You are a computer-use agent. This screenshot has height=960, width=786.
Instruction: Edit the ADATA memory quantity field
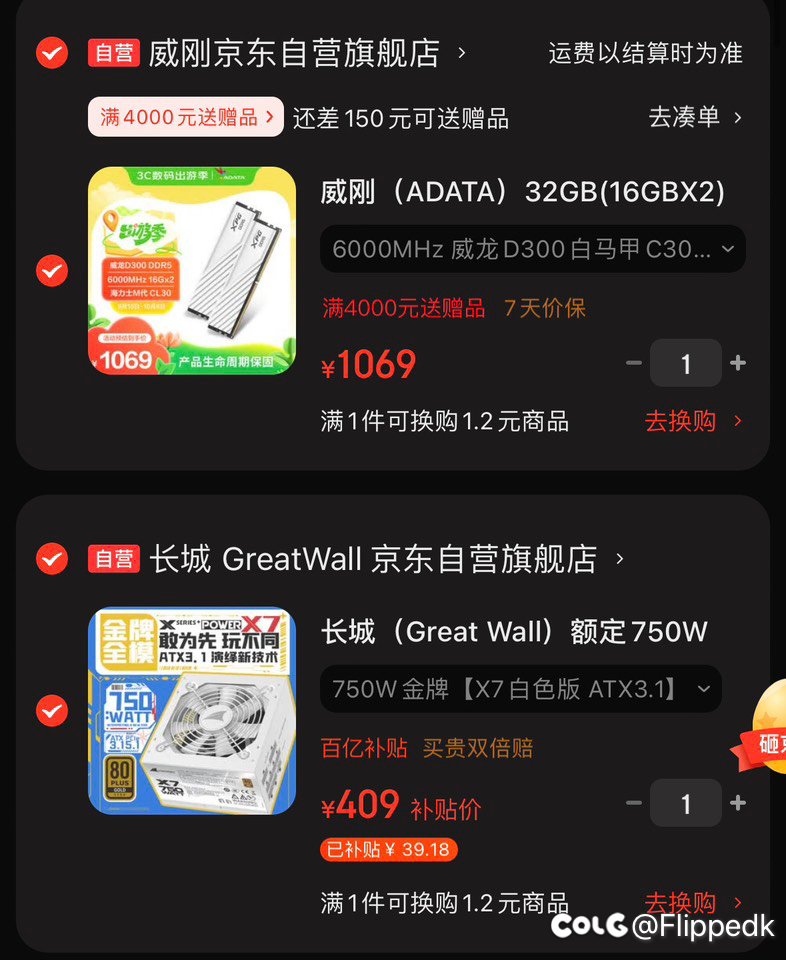[685, 363]
